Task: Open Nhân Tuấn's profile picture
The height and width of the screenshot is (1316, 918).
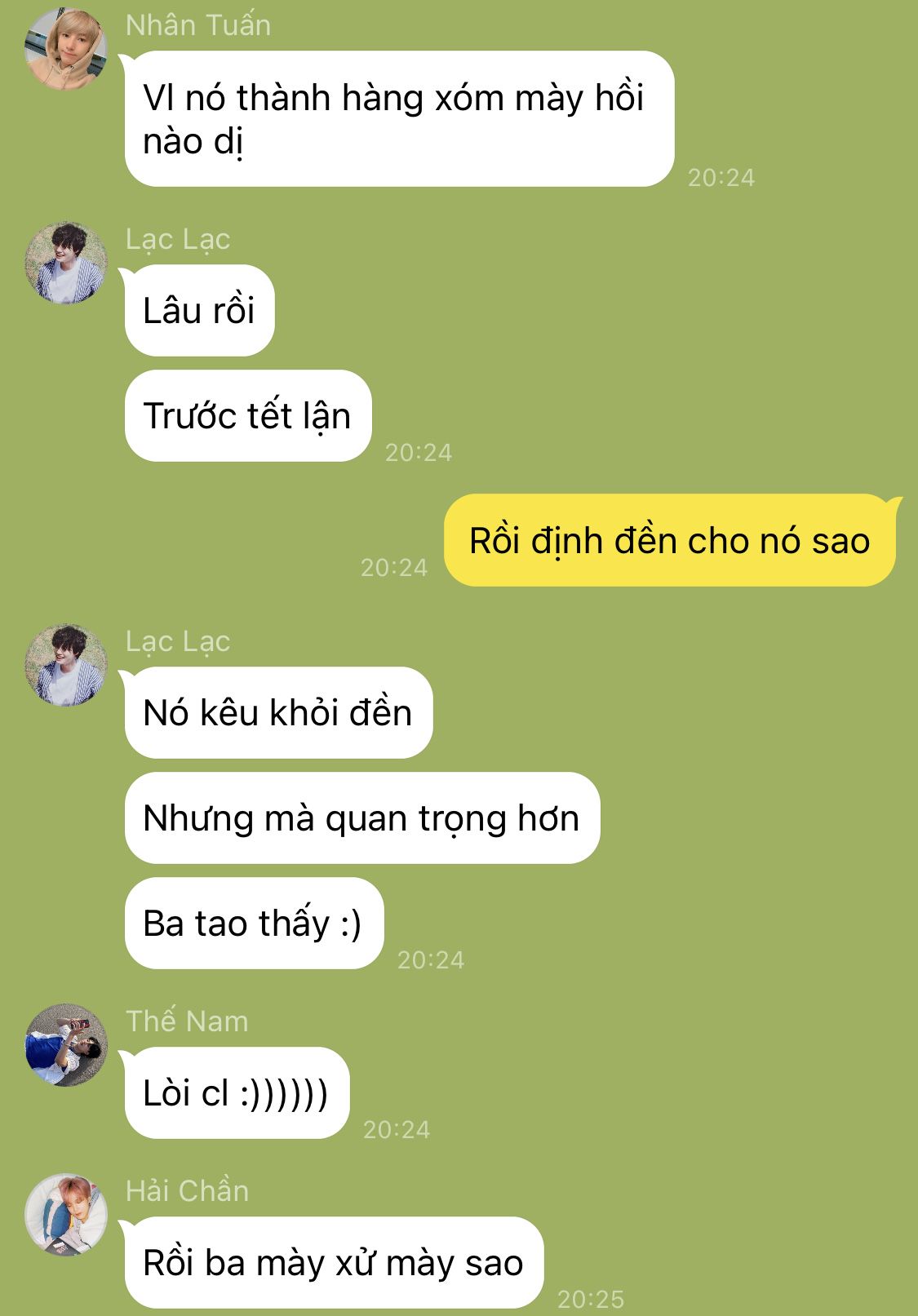Action: 66,48
